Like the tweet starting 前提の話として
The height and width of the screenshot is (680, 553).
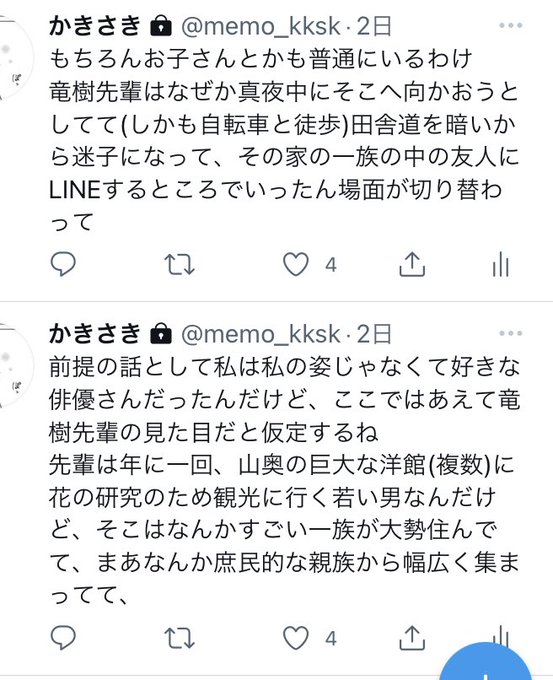(x=296, y=638)
